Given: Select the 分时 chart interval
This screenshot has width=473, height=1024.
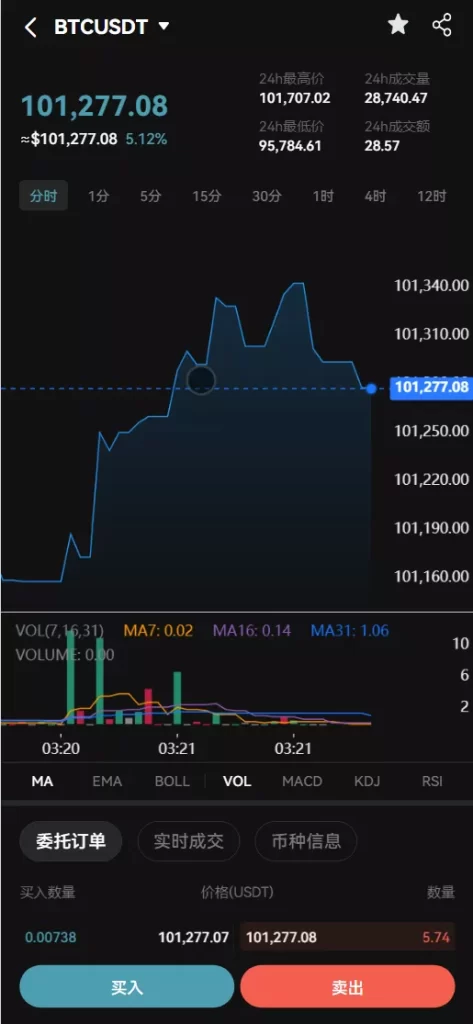Looking at the screenshot, I should (43, 196).
